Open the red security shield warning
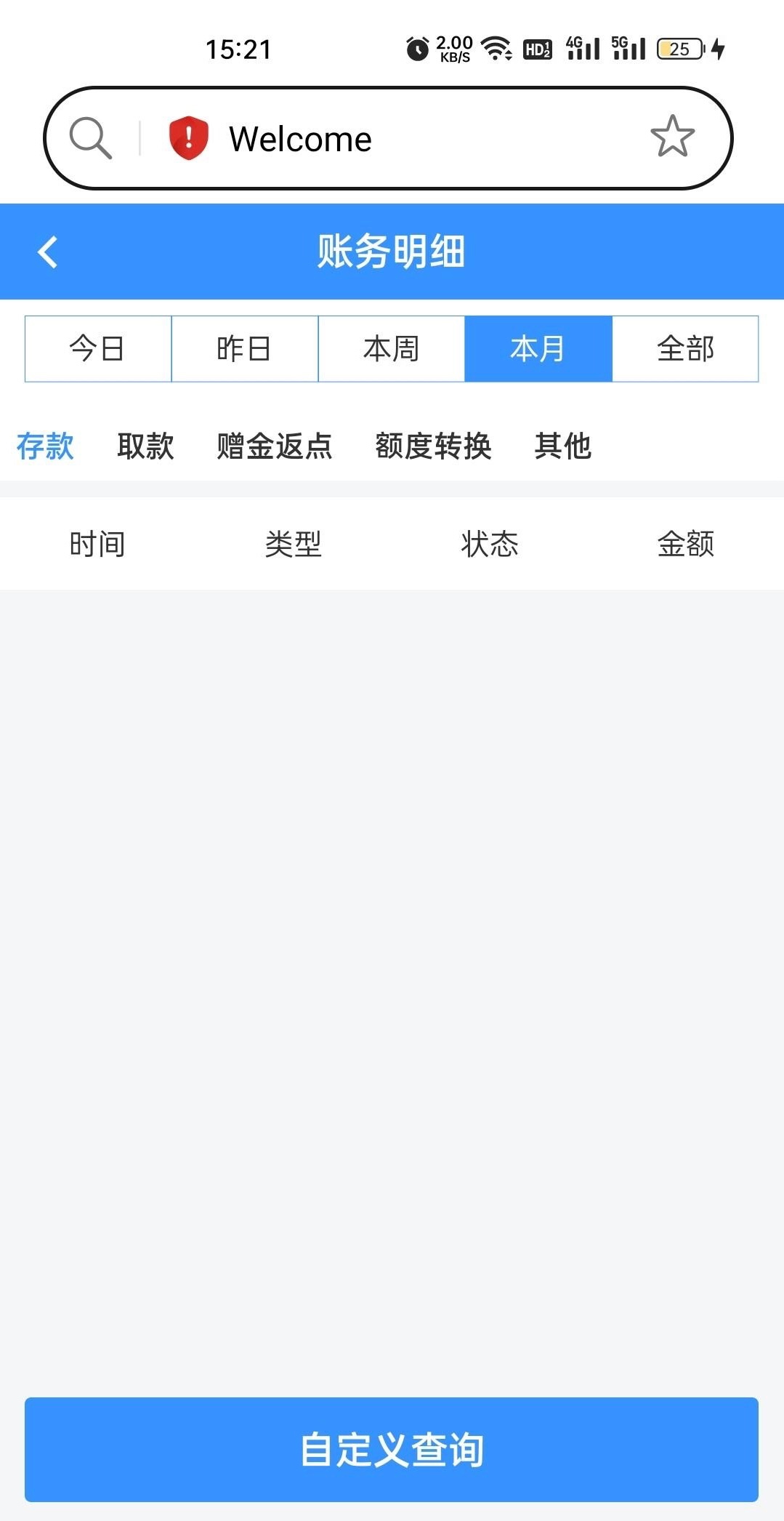 pos(189,137)
